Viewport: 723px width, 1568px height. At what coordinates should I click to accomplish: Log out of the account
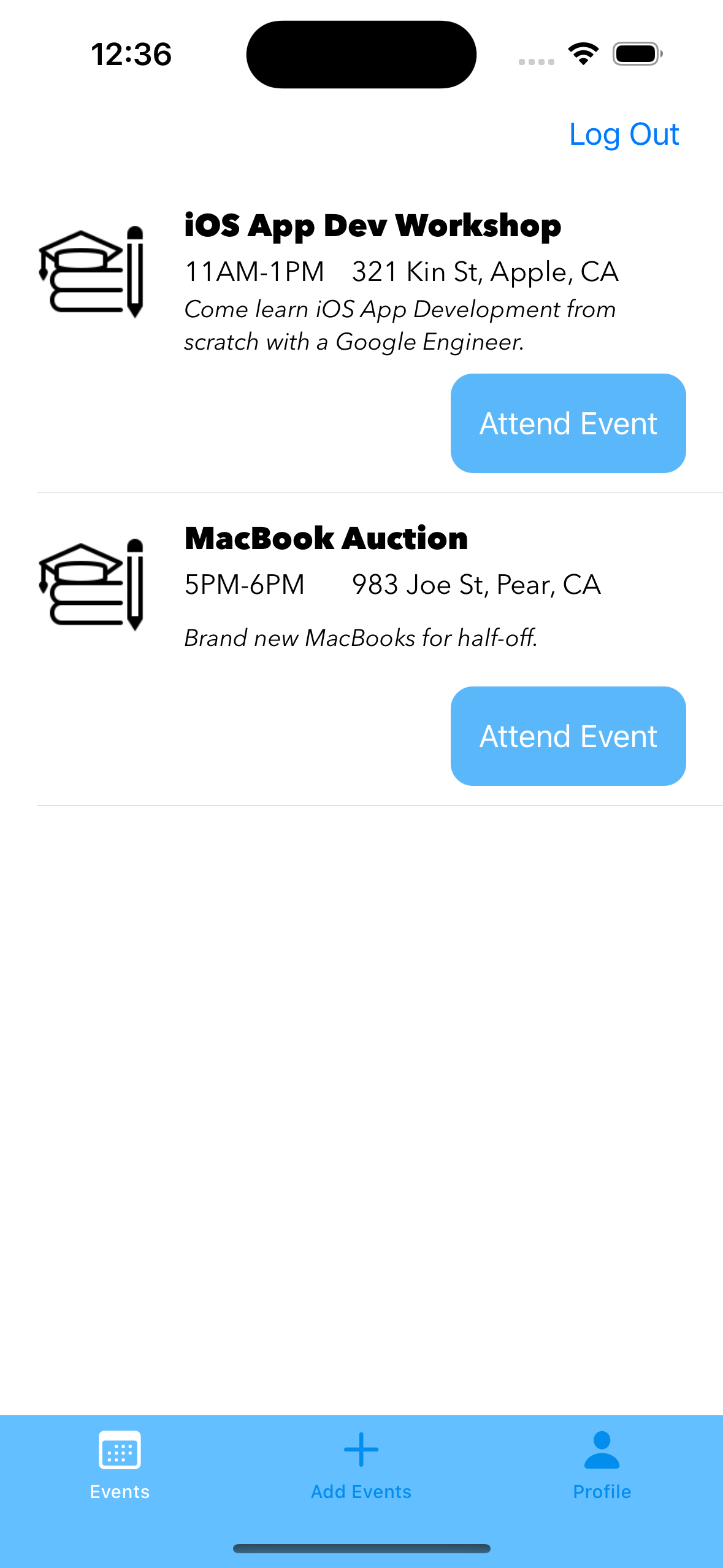624,134
